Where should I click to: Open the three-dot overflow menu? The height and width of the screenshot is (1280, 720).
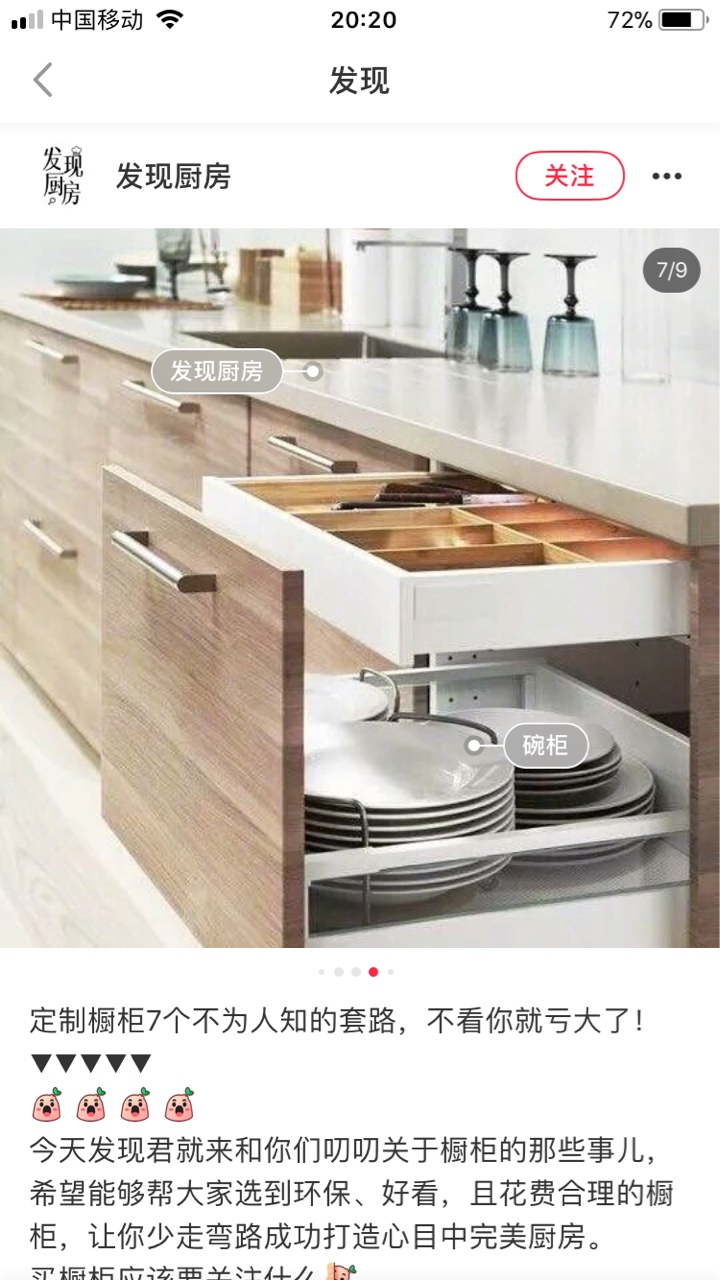666,177
